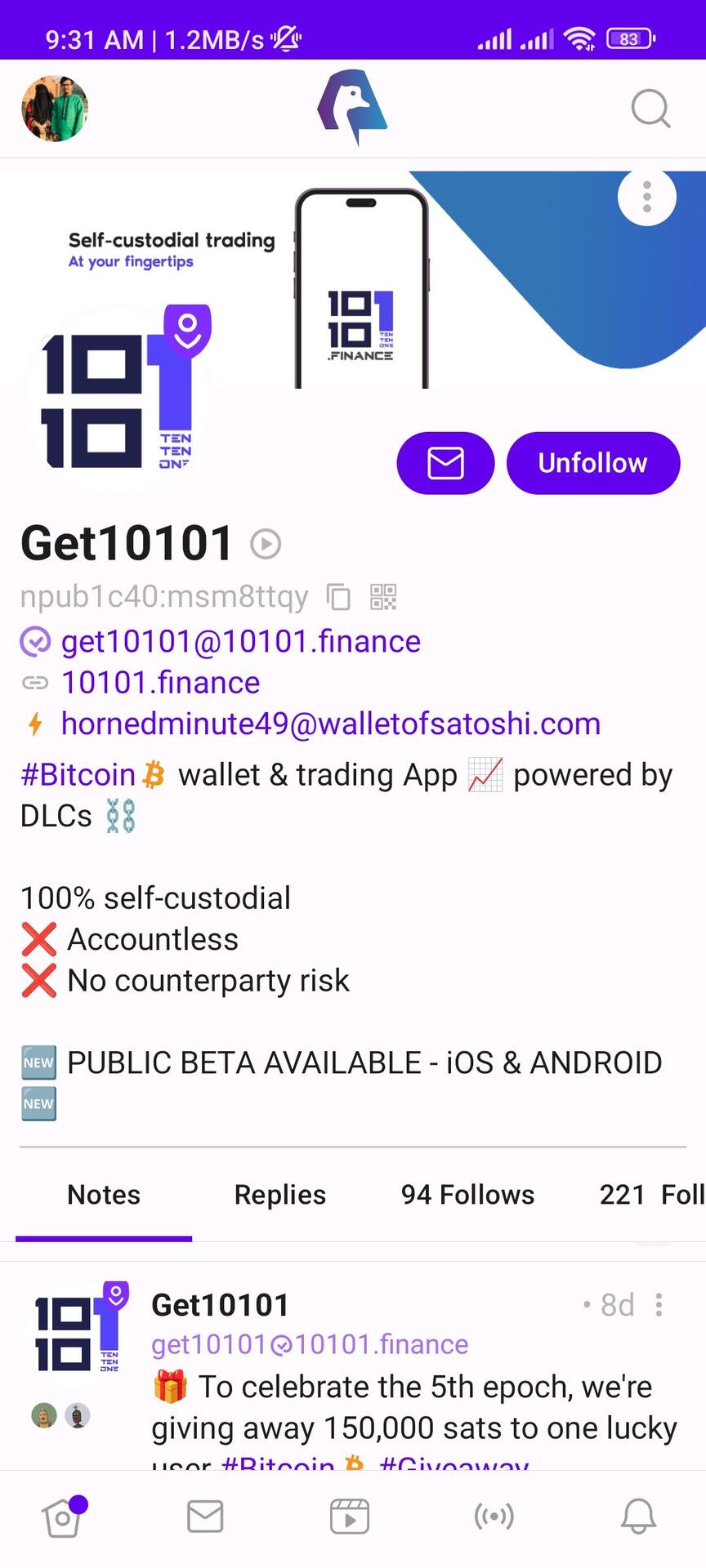The height and width of the screenshot is (1568, 706).
Task: Open the notifications bell
Action: tap(638, 1517)
